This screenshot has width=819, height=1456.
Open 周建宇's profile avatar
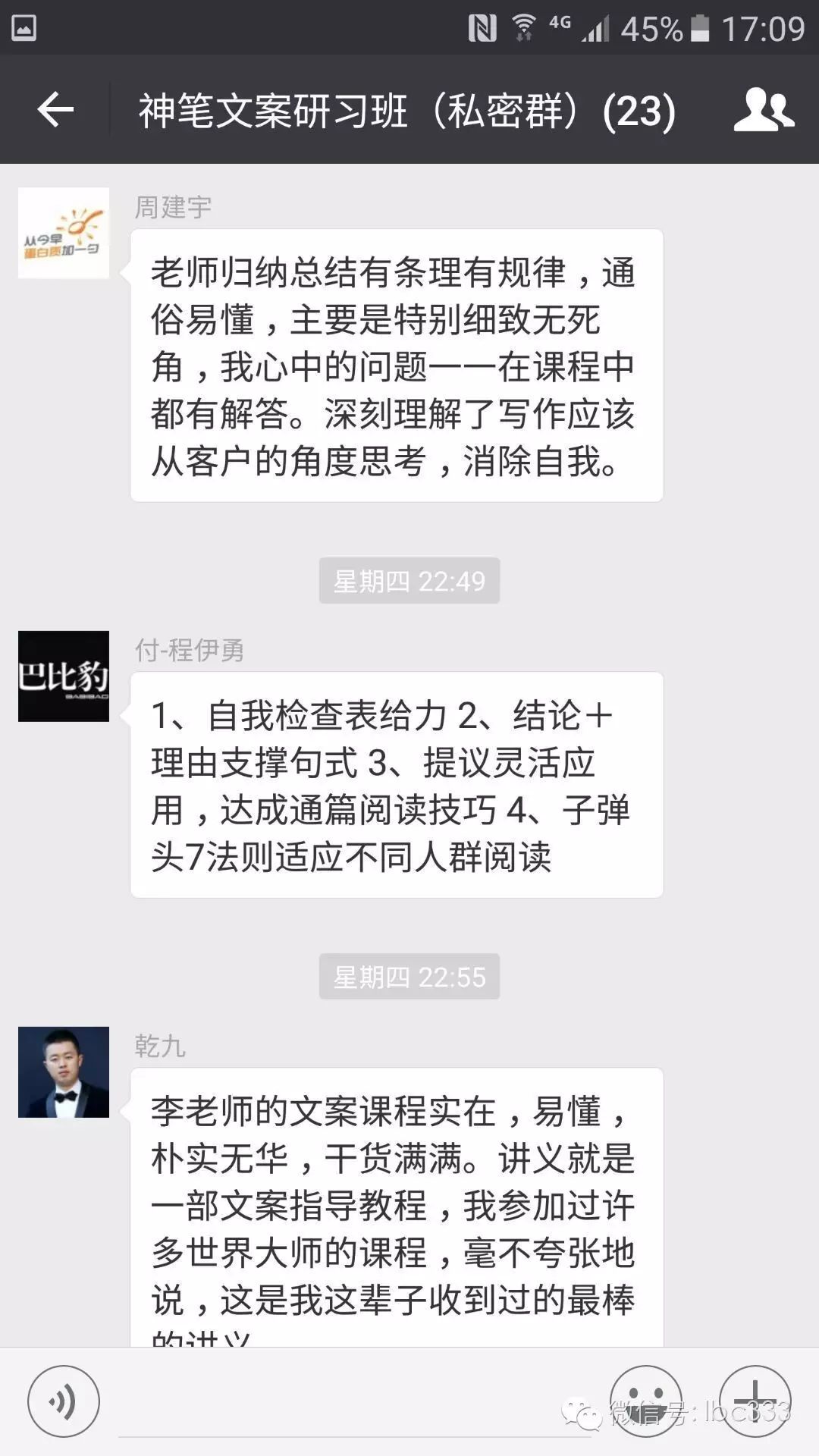(64, 233)
